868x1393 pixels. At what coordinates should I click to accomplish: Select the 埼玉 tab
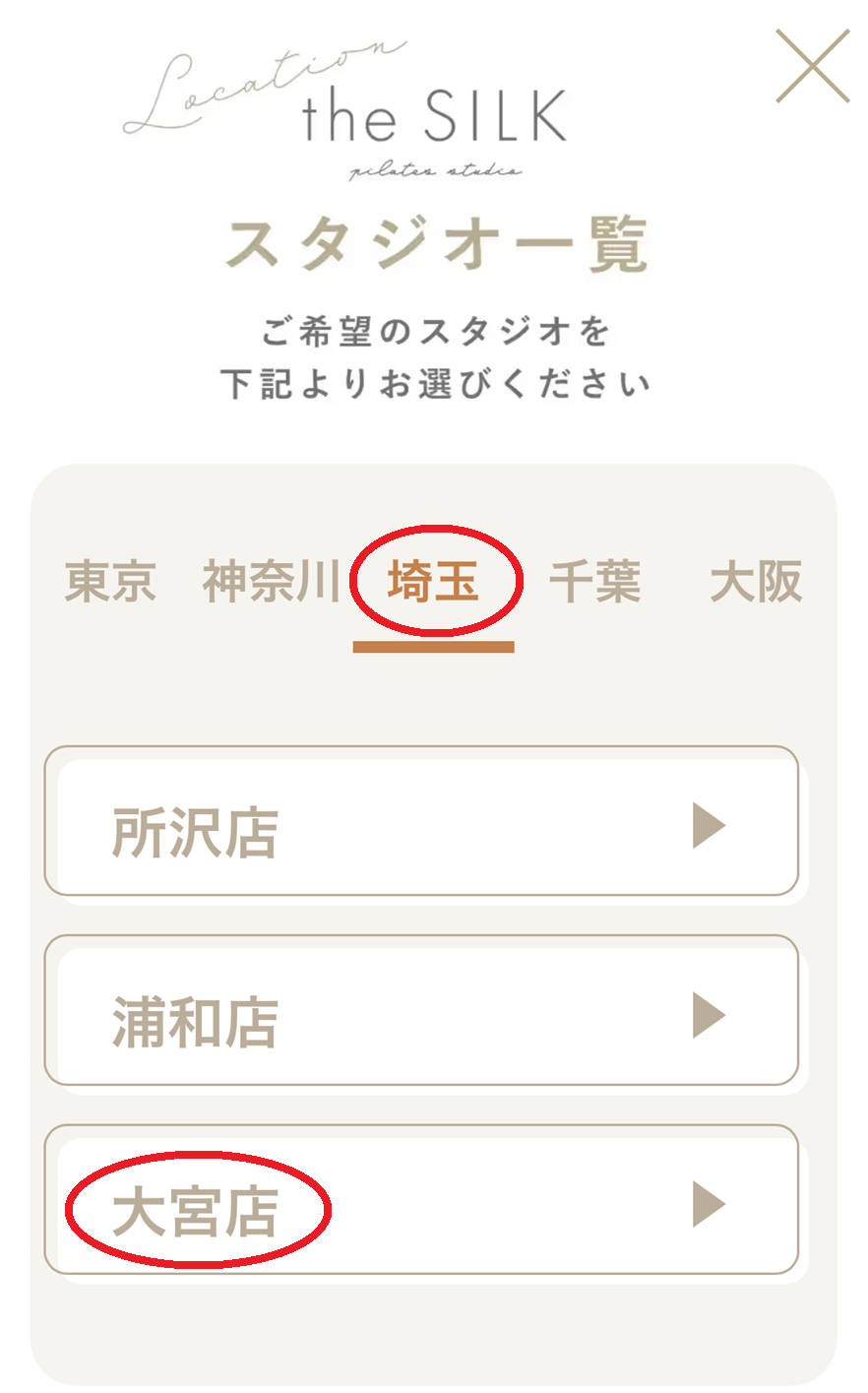pos(433,582)
